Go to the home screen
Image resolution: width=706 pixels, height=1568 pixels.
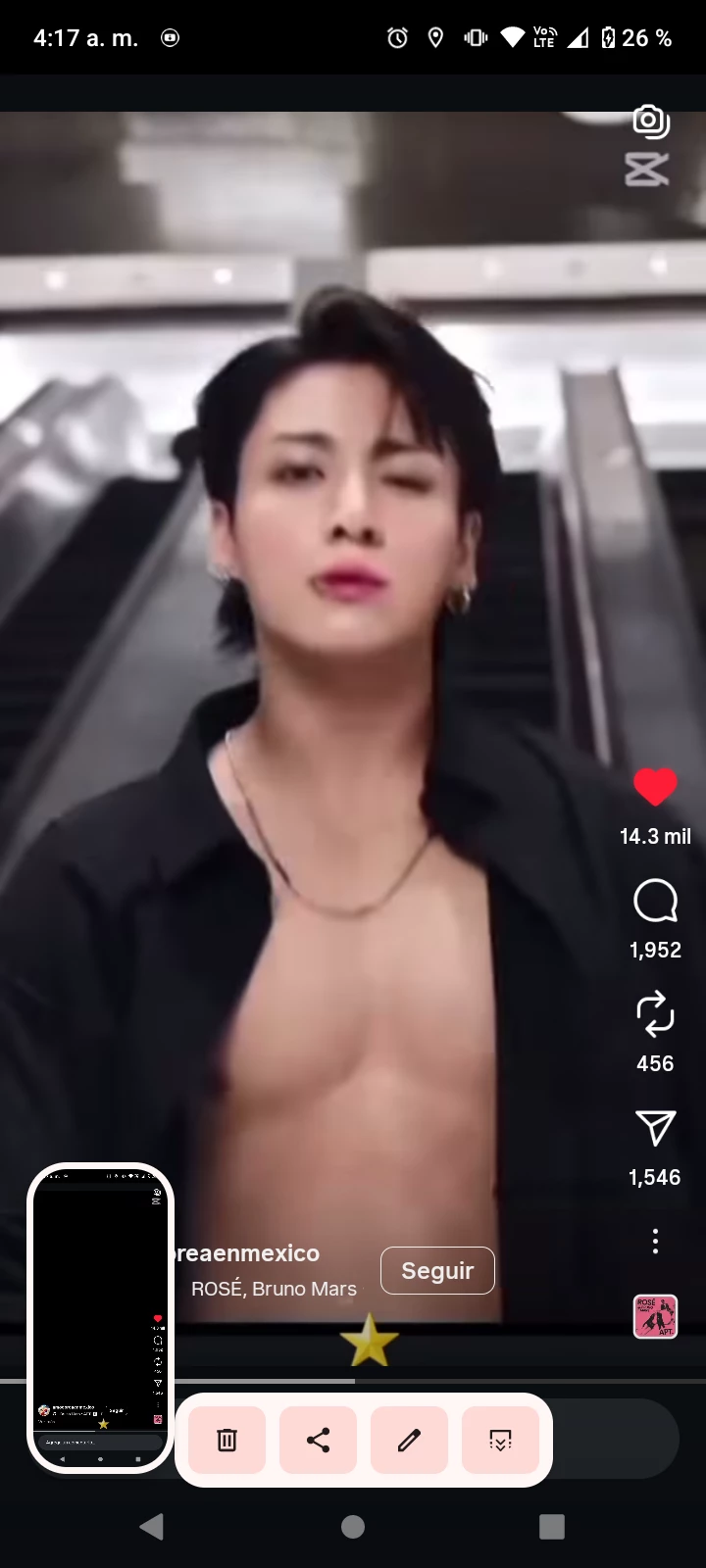pyautogui.click(x=353, y=1526)
